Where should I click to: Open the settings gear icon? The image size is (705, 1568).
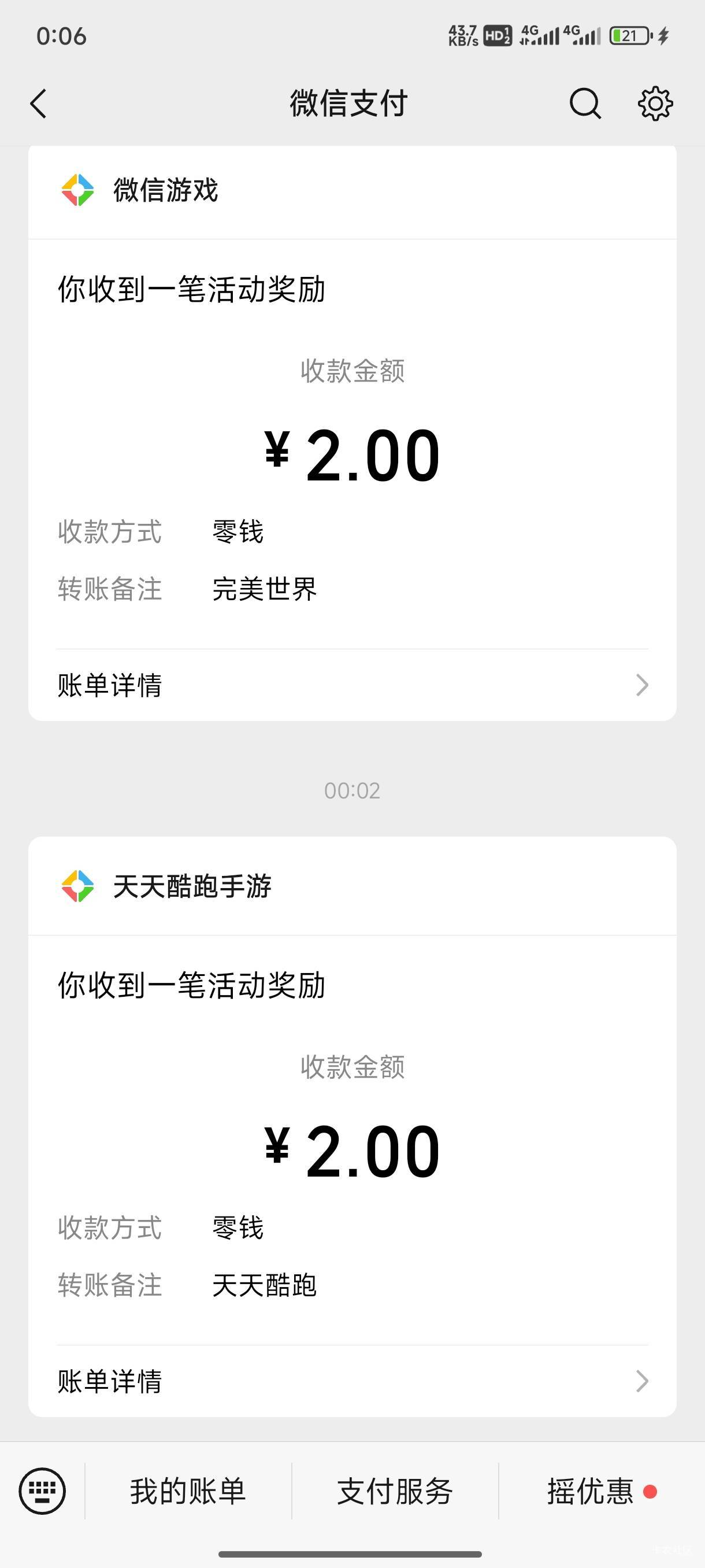655,103
